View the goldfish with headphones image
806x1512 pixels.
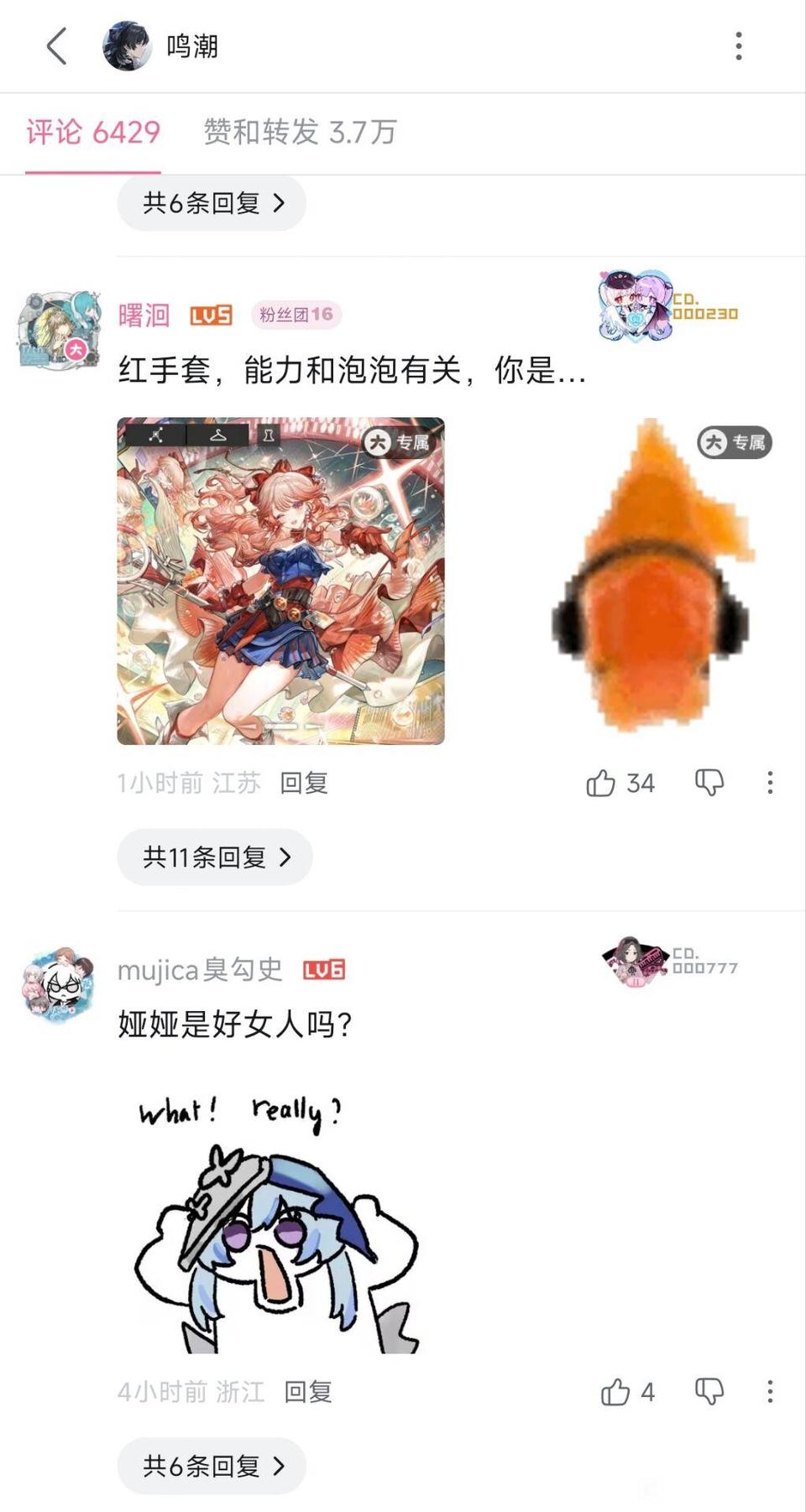click(651, 581)
